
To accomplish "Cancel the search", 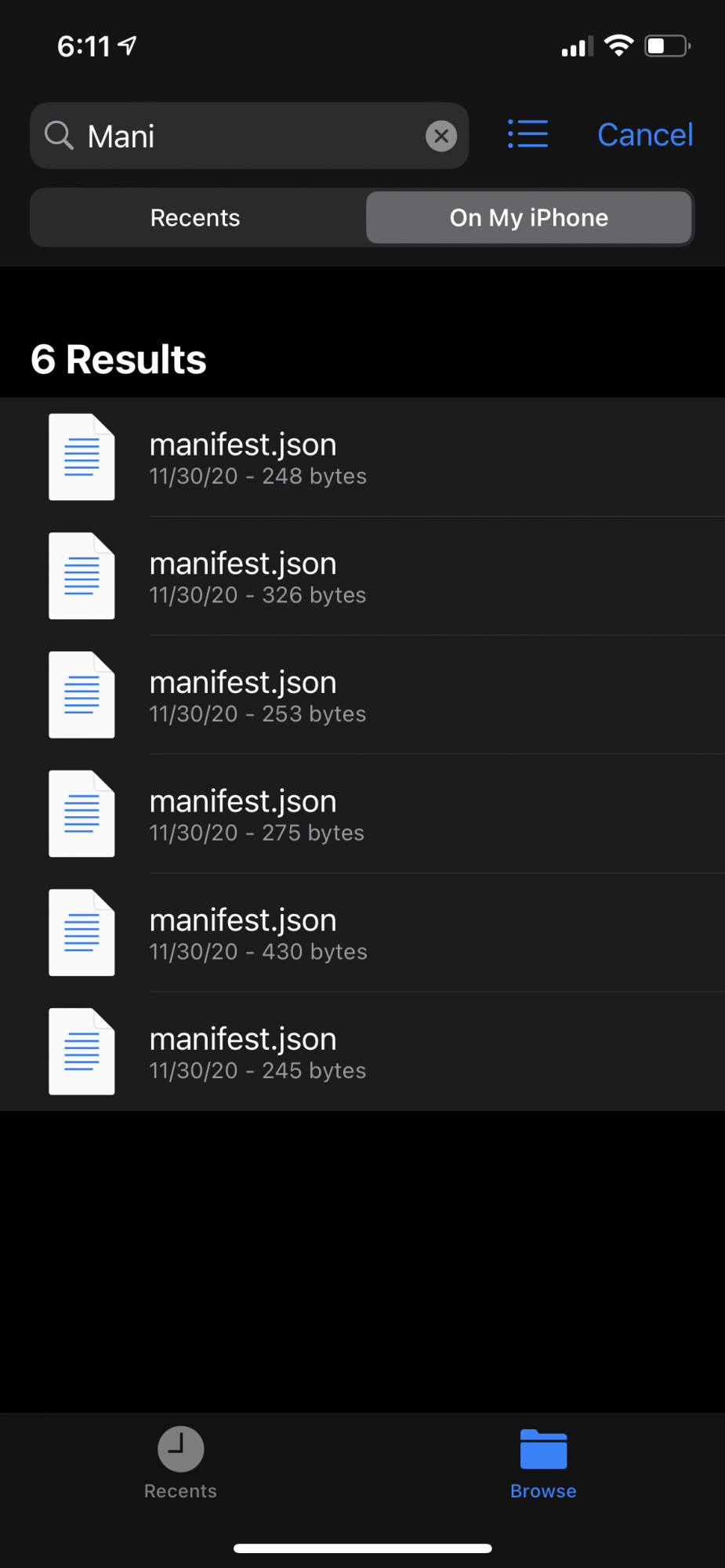I will [644, 135].
